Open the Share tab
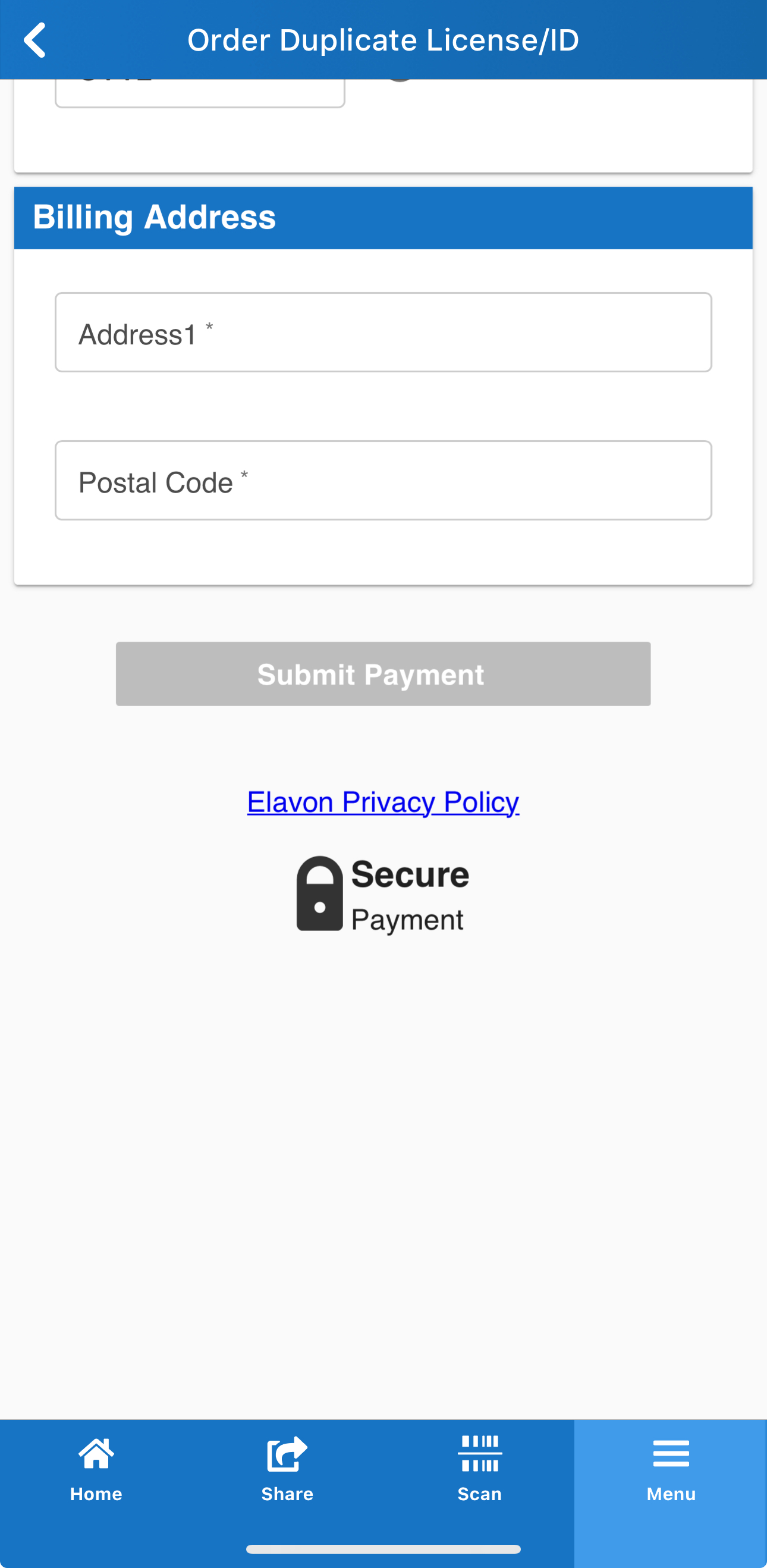Image resolution: width=767 pixels, height=1568 pixels. (x=288, y=1467)
